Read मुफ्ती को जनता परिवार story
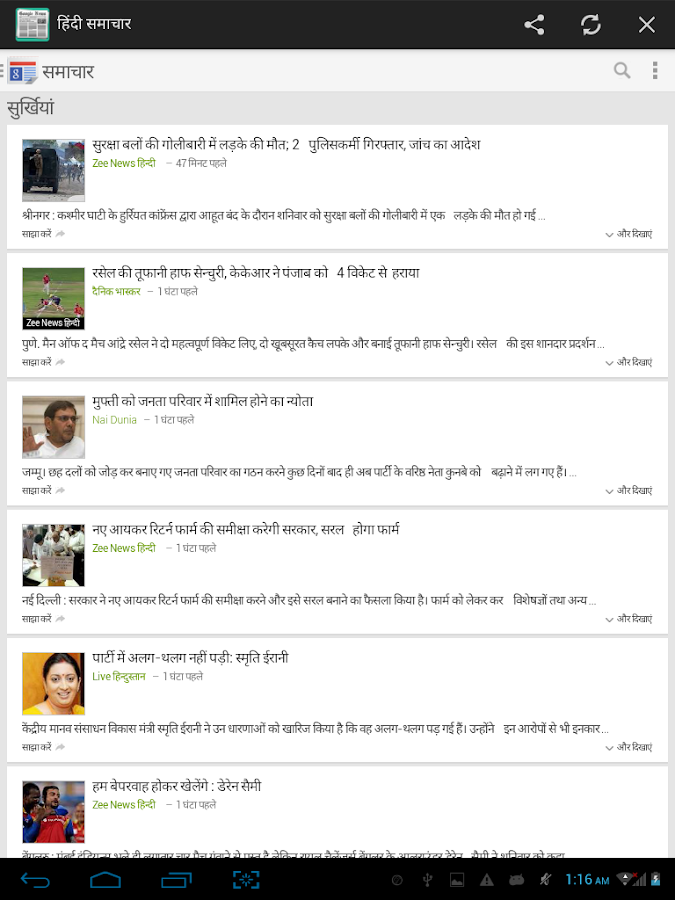Viewport: 675px width, 900px height. coord(202,401)
